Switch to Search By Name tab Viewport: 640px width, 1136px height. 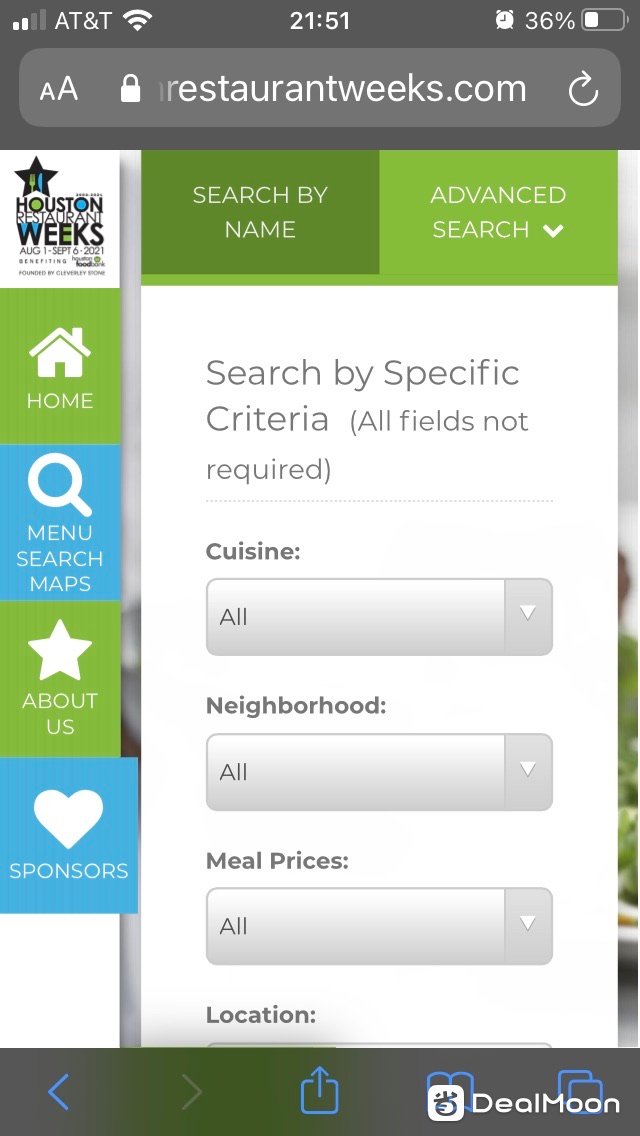click(x=260, y=212)
